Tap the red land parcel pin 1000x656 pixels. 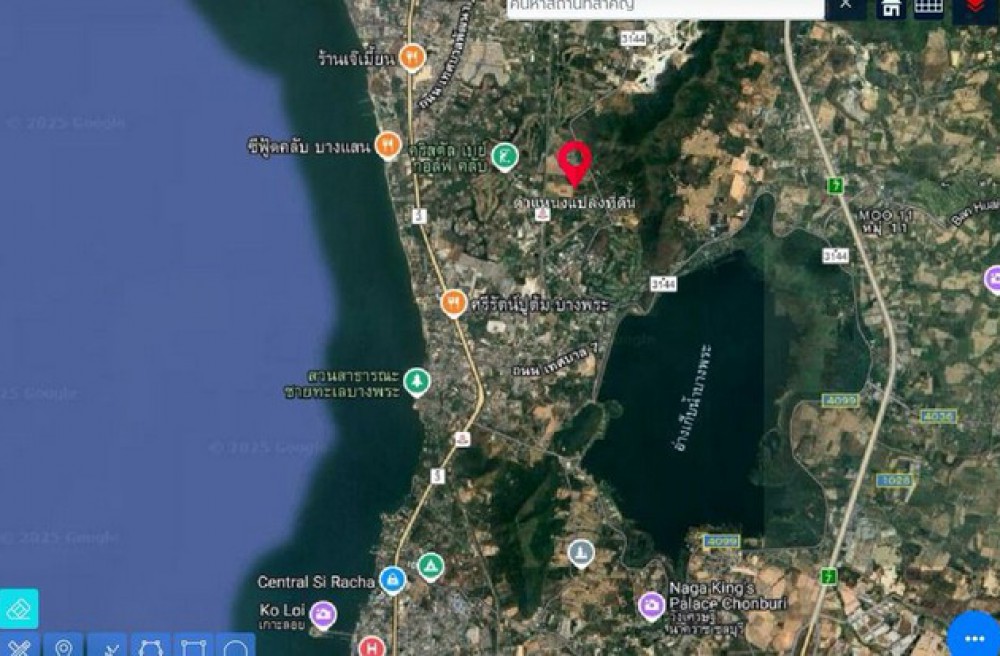[x=574, y=163]
